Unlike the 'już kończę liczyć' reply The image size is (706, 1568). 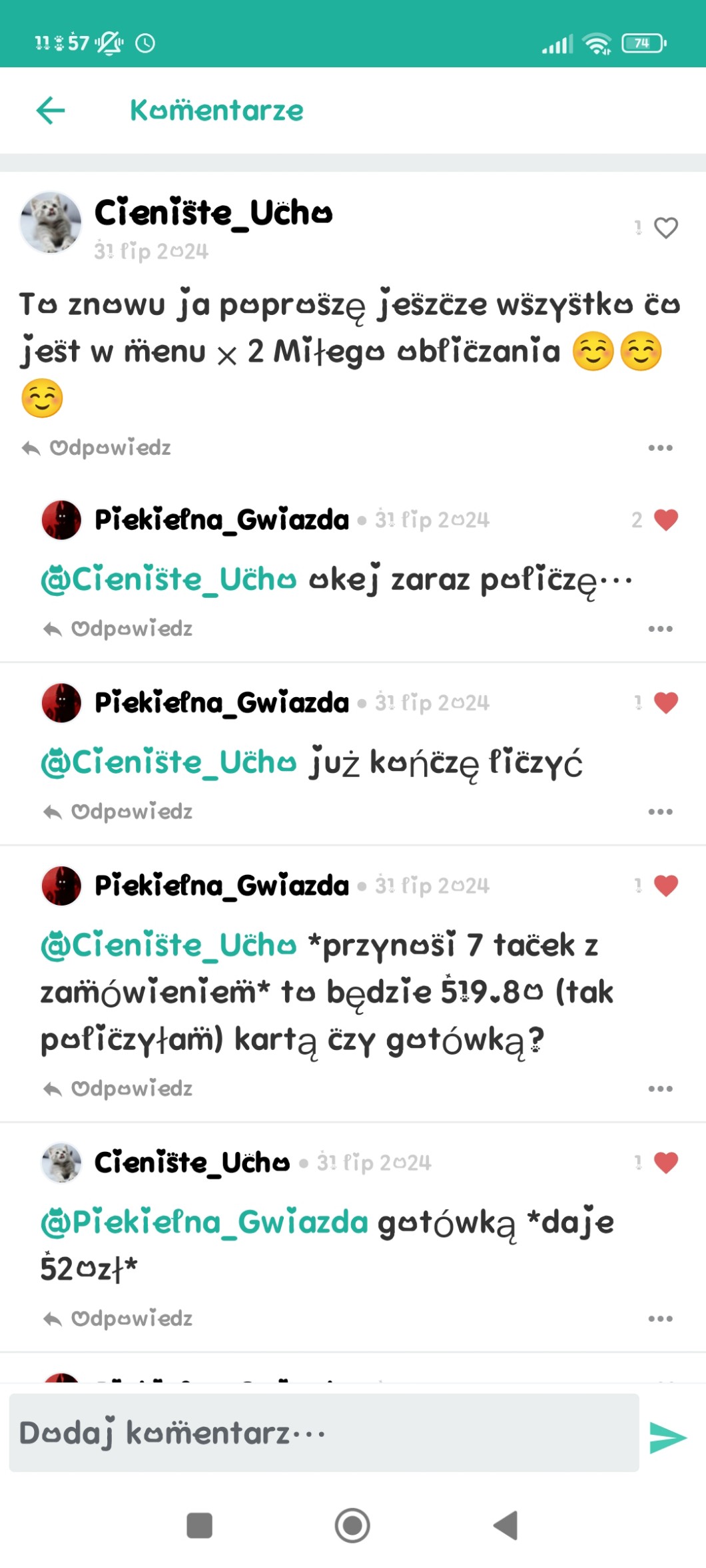(x=665, y=702)
